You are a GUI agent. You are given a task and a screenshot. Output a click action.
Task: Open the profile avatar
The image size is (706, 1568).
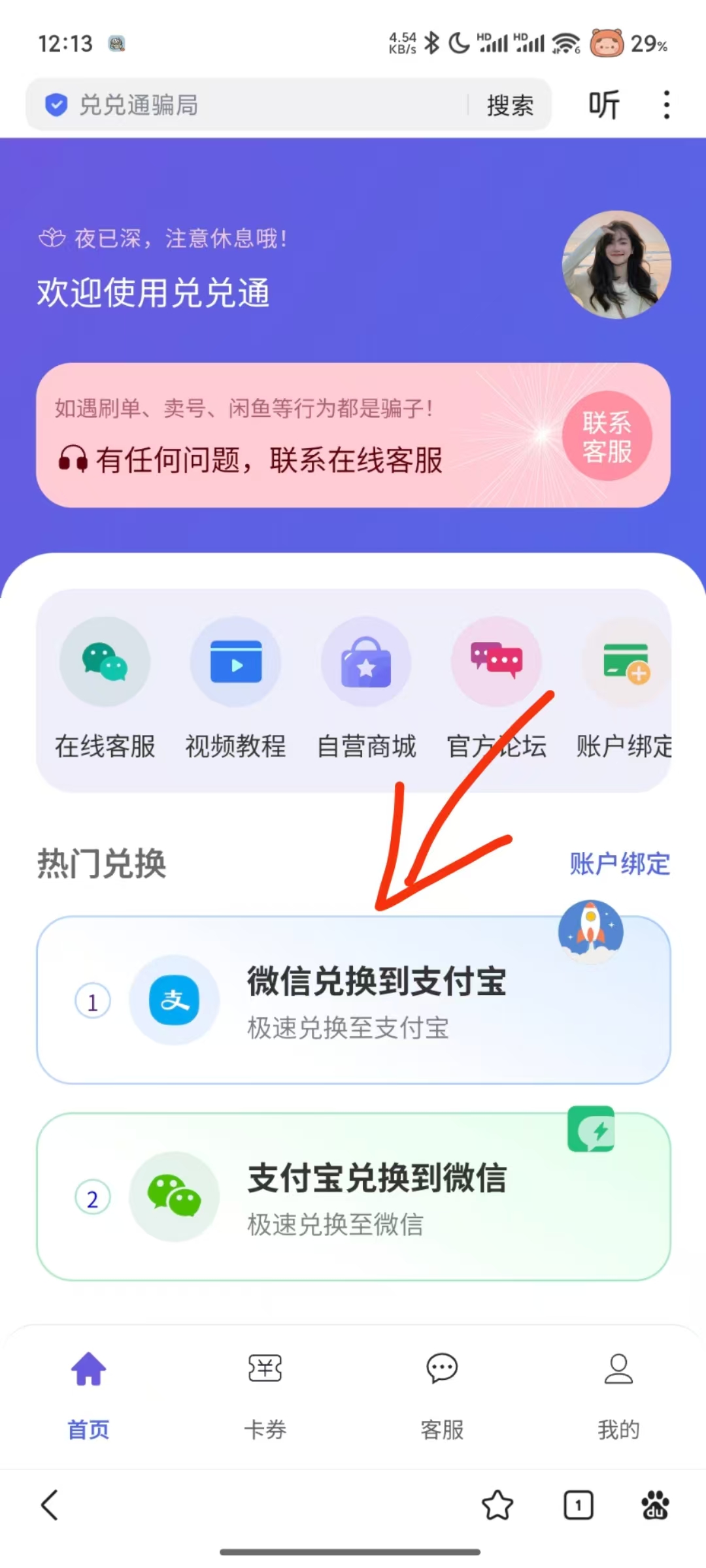point(616,265)
